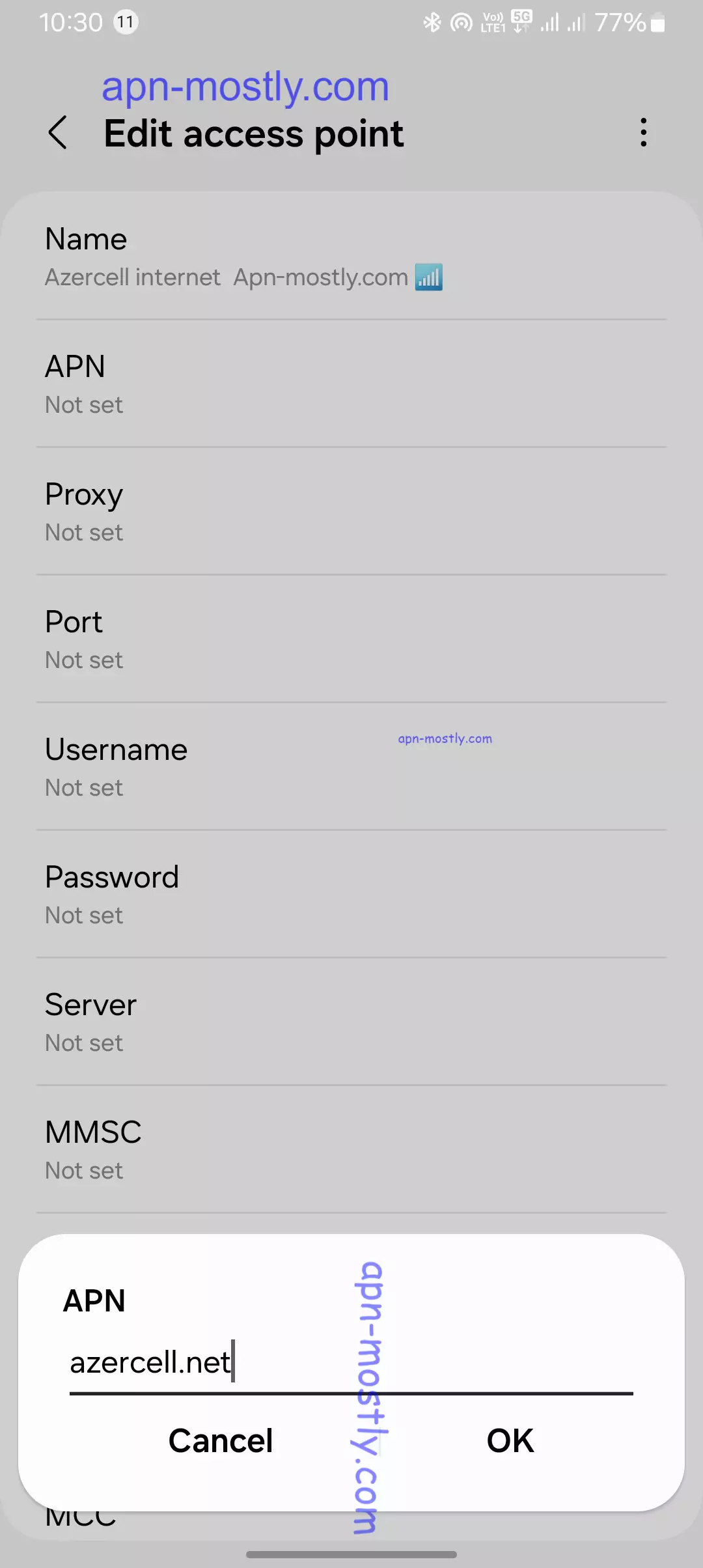
Task: Open the three-dot overflow menu
Action: pyautogui.click(x=643, y=133)
